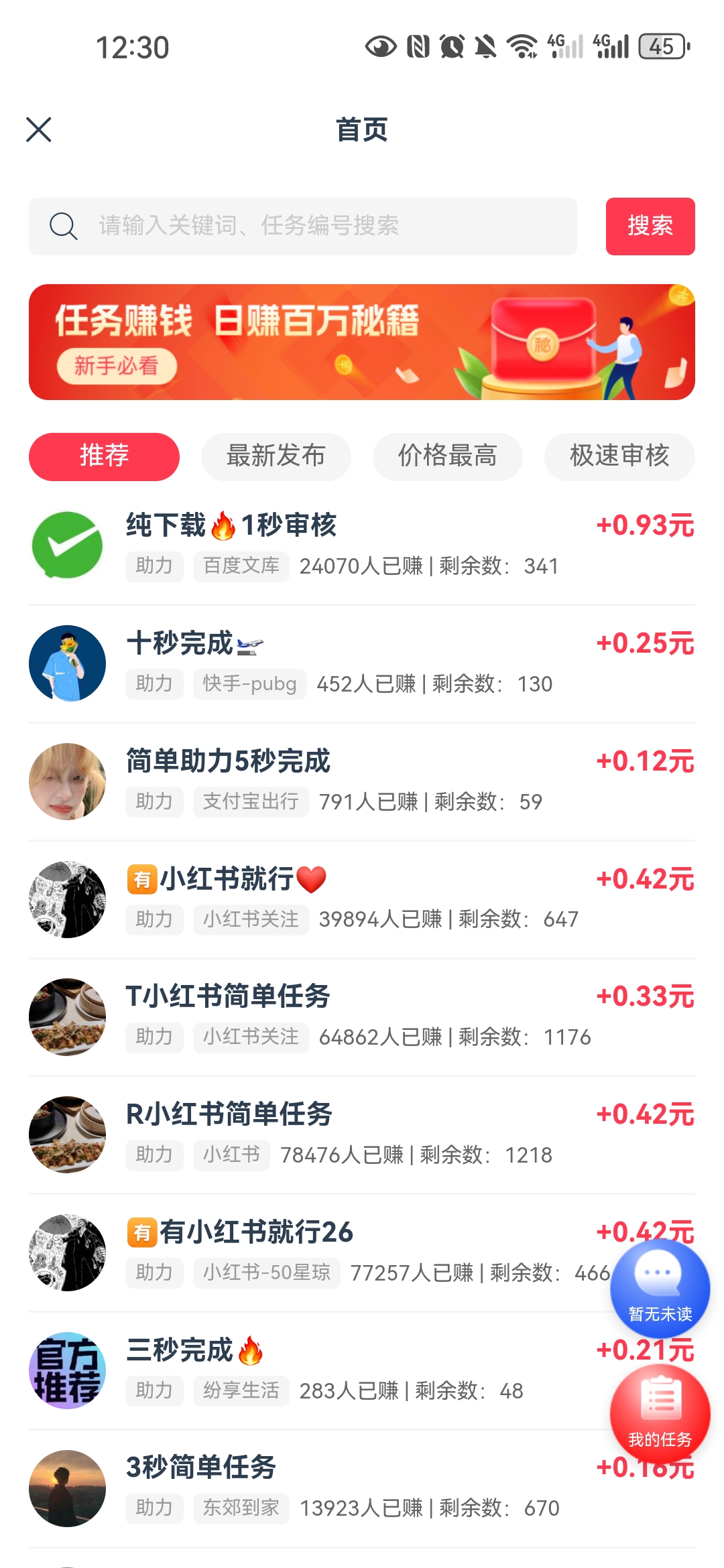724x1568 pixels.
Task: Select the 推荐 filter tab
Action: click(104, 456)
